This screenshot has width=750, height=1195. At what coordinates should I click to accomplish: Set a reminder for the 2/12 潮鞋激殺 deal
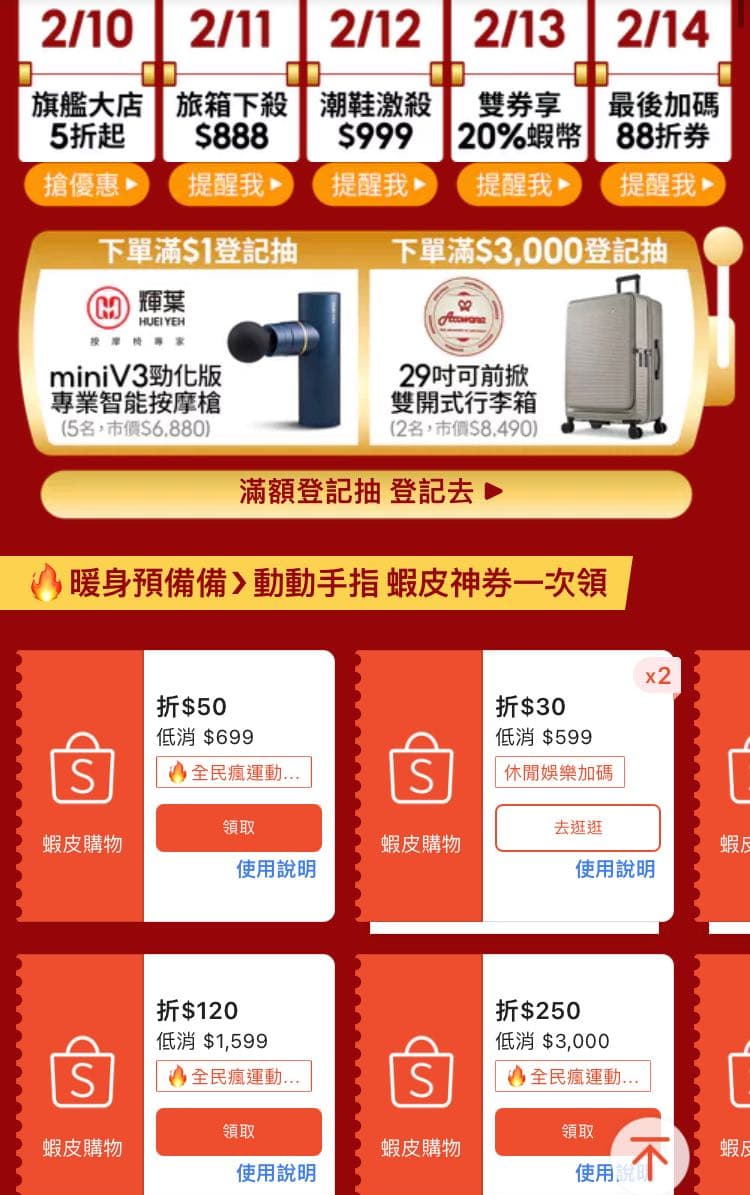coord(375,185)
